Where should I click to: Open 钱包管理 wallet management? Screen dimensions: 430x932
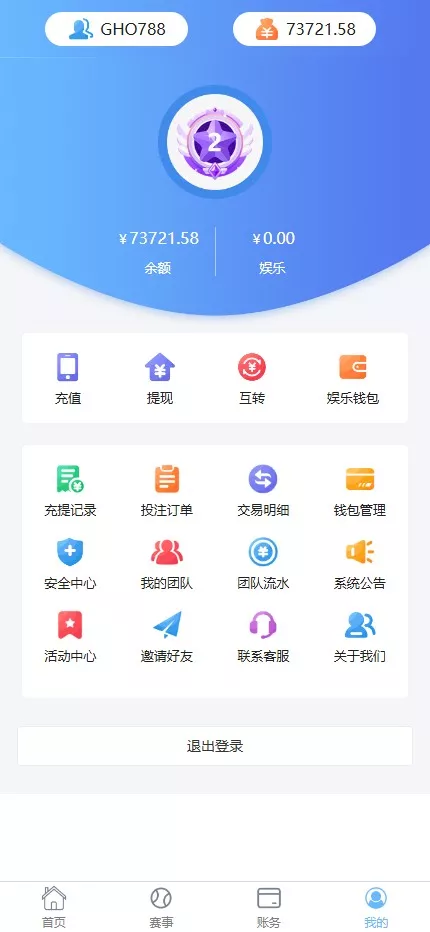click(360, 491)
